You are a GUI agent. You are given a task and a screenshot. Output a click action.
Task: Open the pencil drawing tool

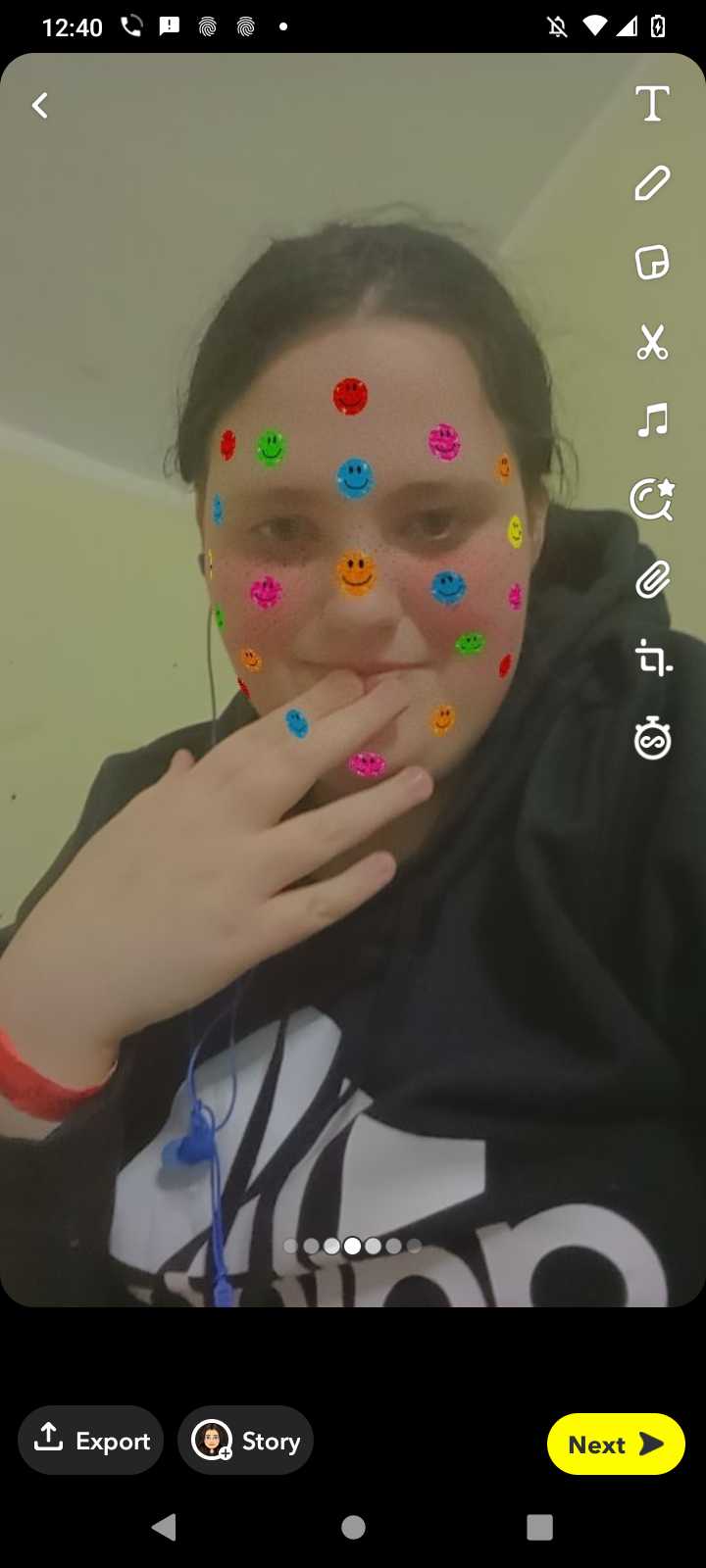click(x=652, y=183)
